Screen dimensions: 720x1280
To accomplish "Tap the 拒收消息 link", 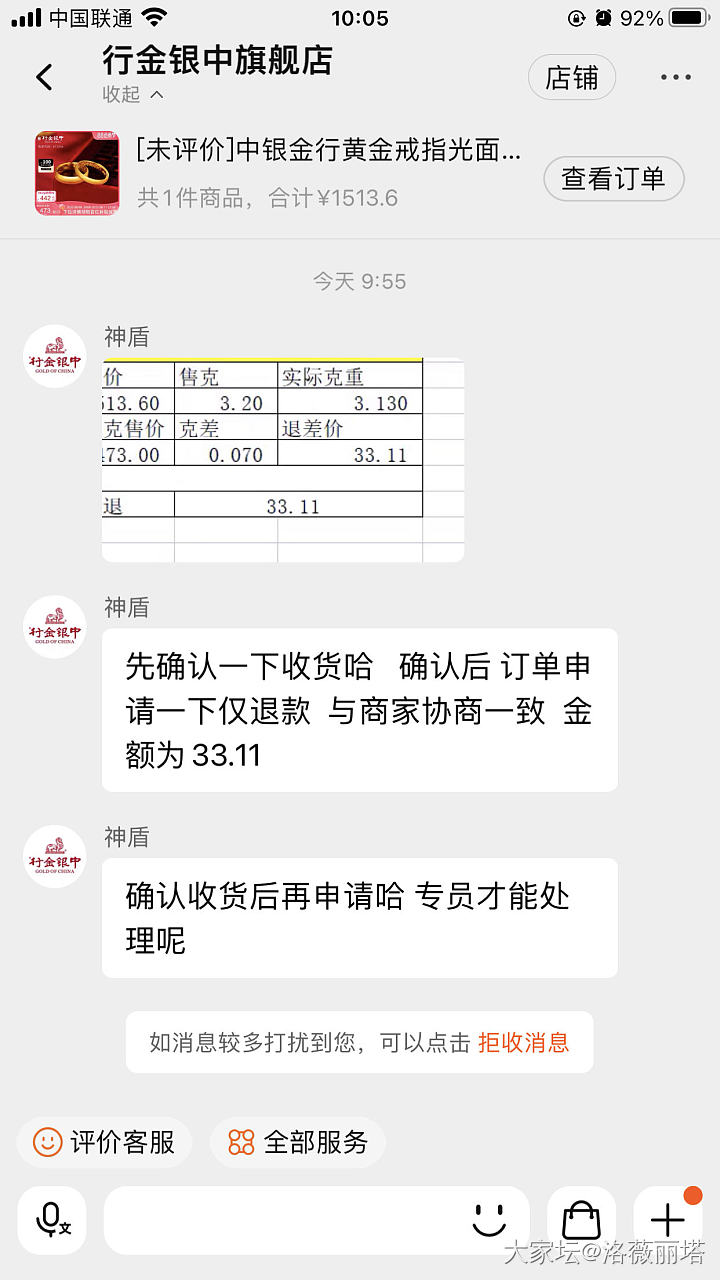I will (523, 1043).
